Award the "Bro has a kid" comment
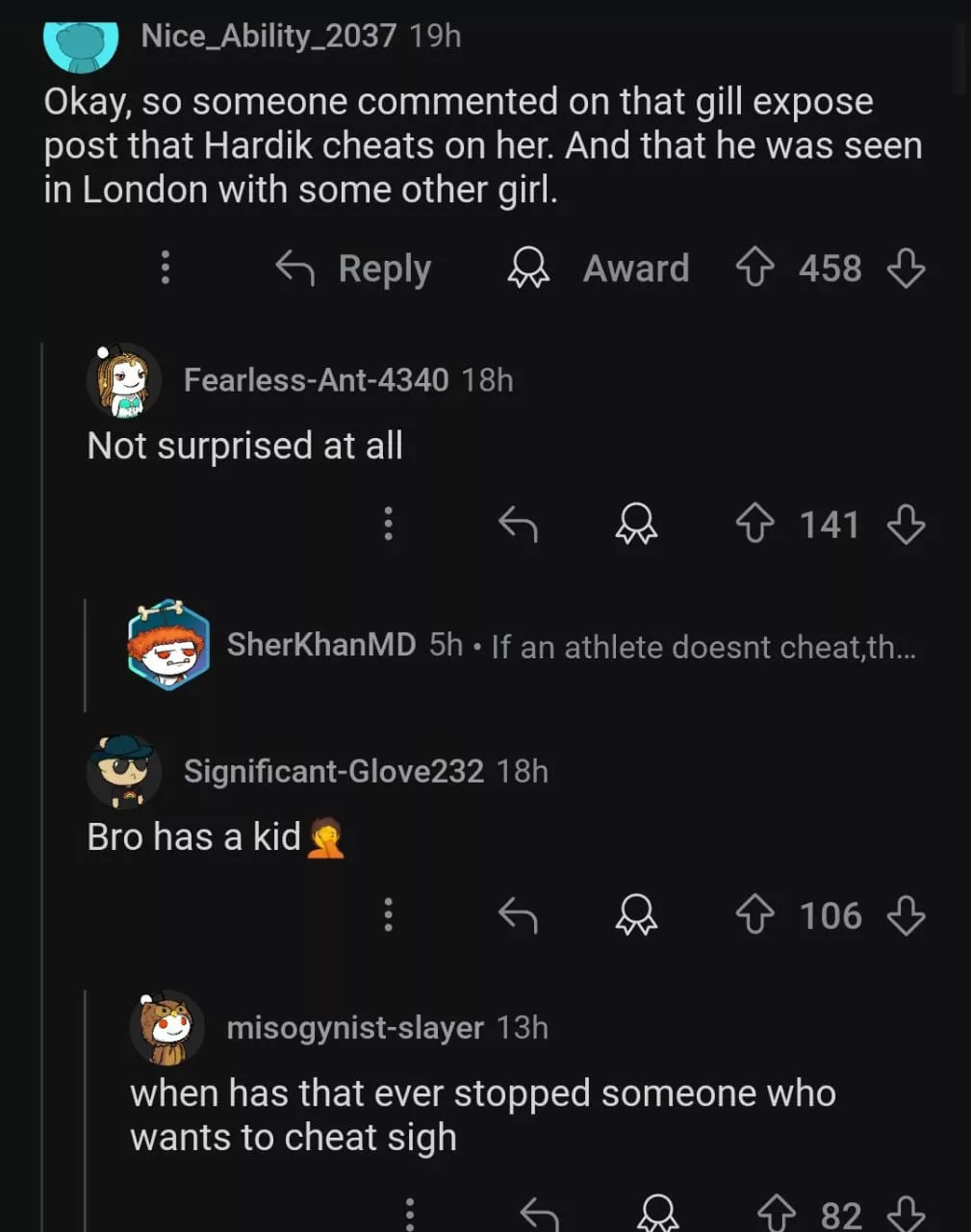The image size is (971, 1232). pos(636,915)
